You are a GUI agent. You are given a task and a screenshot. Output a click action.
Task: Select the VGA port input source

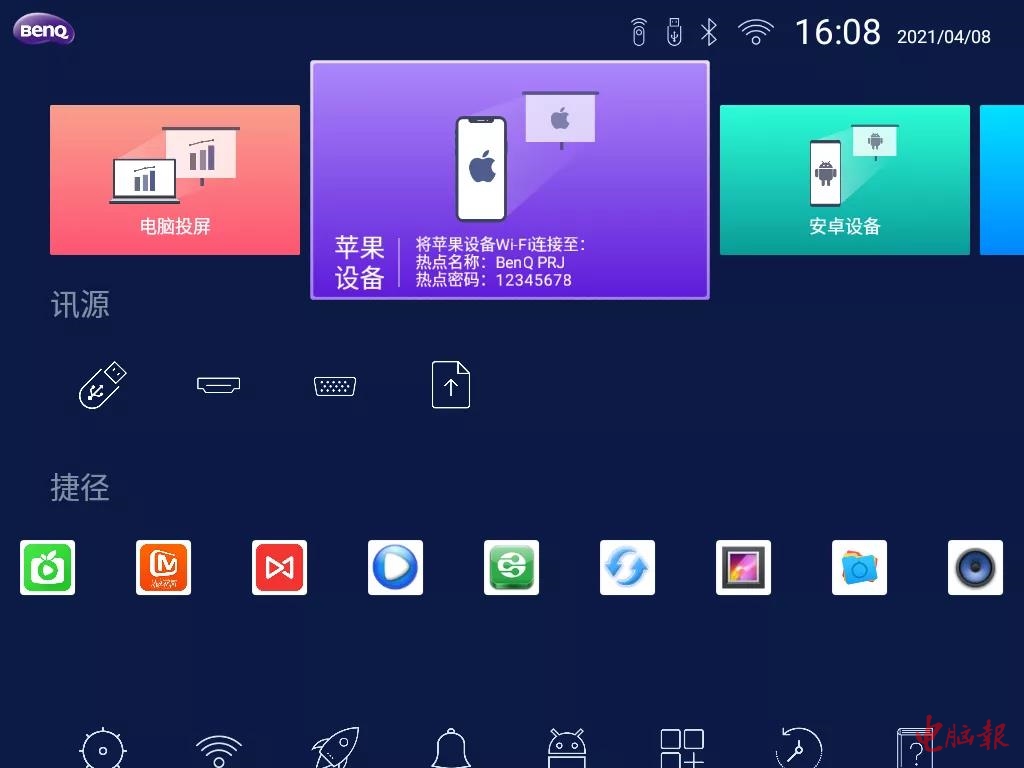335,386
